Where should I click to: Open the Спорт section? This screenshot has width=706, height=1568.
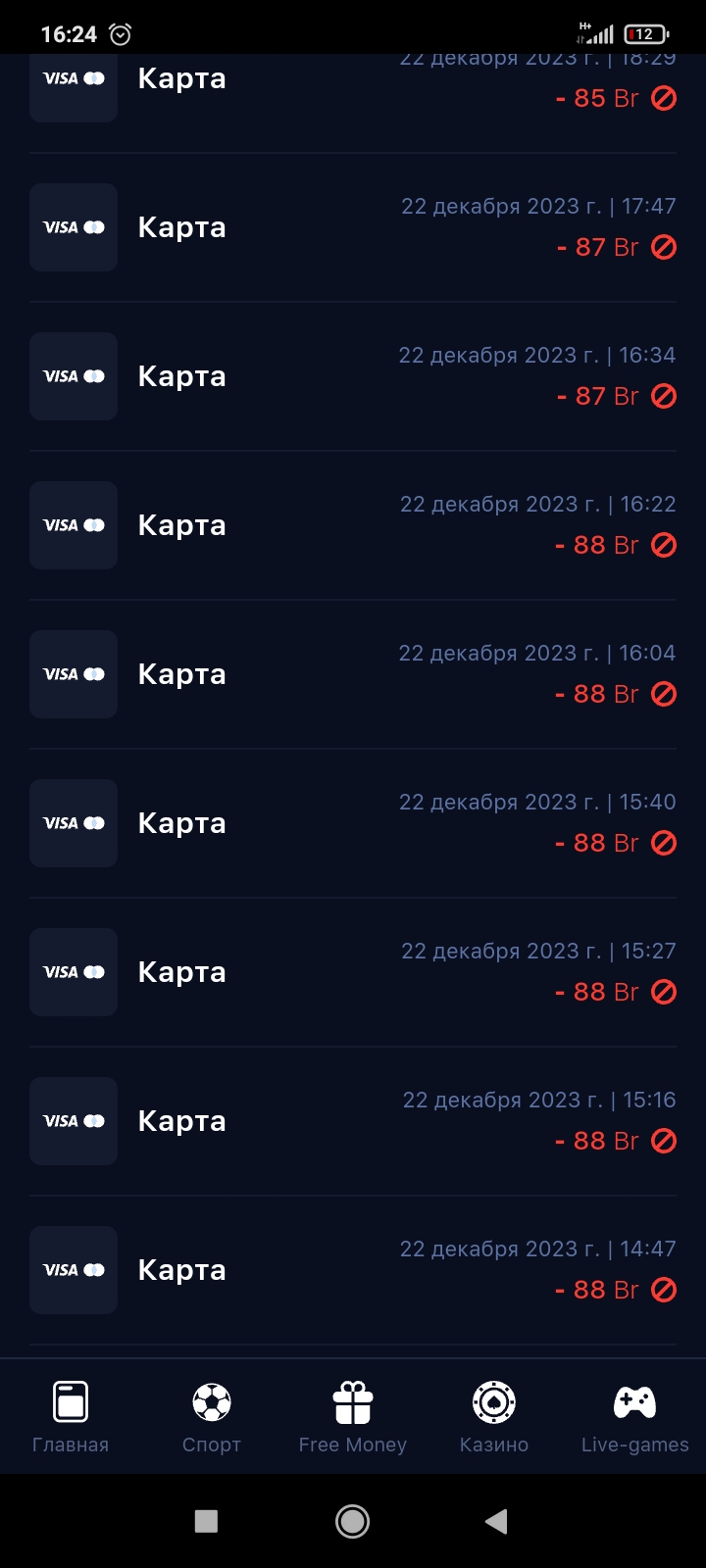tap(212, 1416)
